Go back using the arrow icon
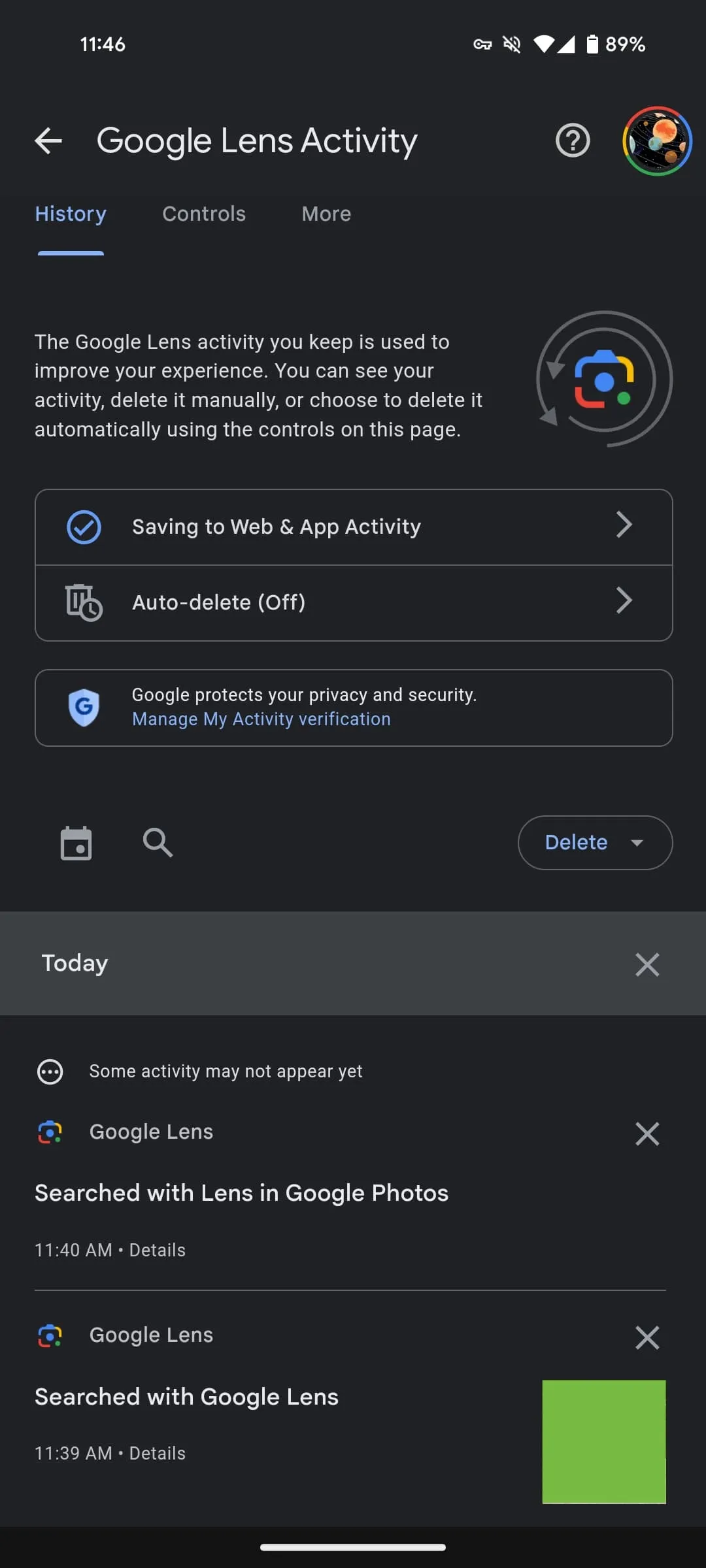This screenshot has height=1568, width=706. point(48,140)
